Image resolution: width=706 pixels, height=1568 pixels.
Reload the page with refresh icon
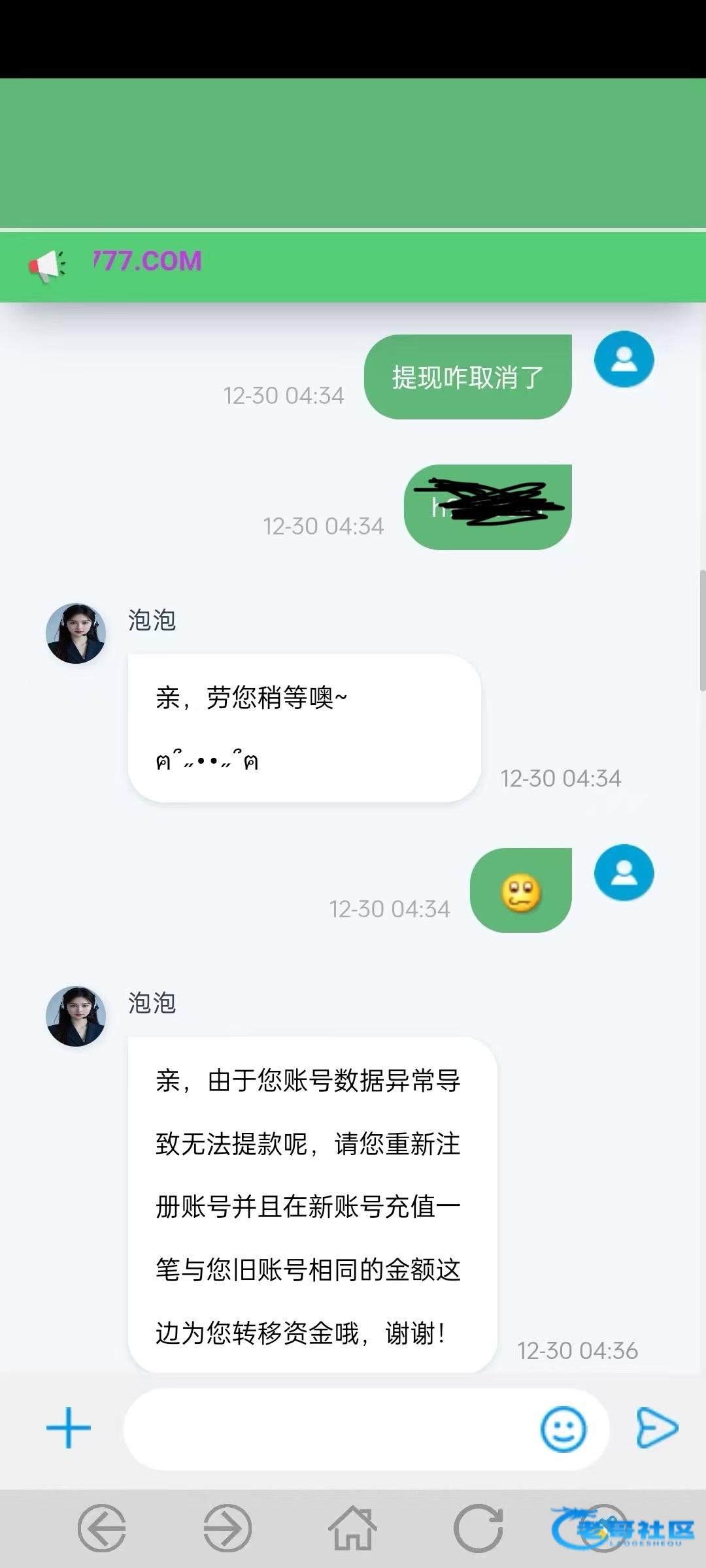[x=479, y=1528]
